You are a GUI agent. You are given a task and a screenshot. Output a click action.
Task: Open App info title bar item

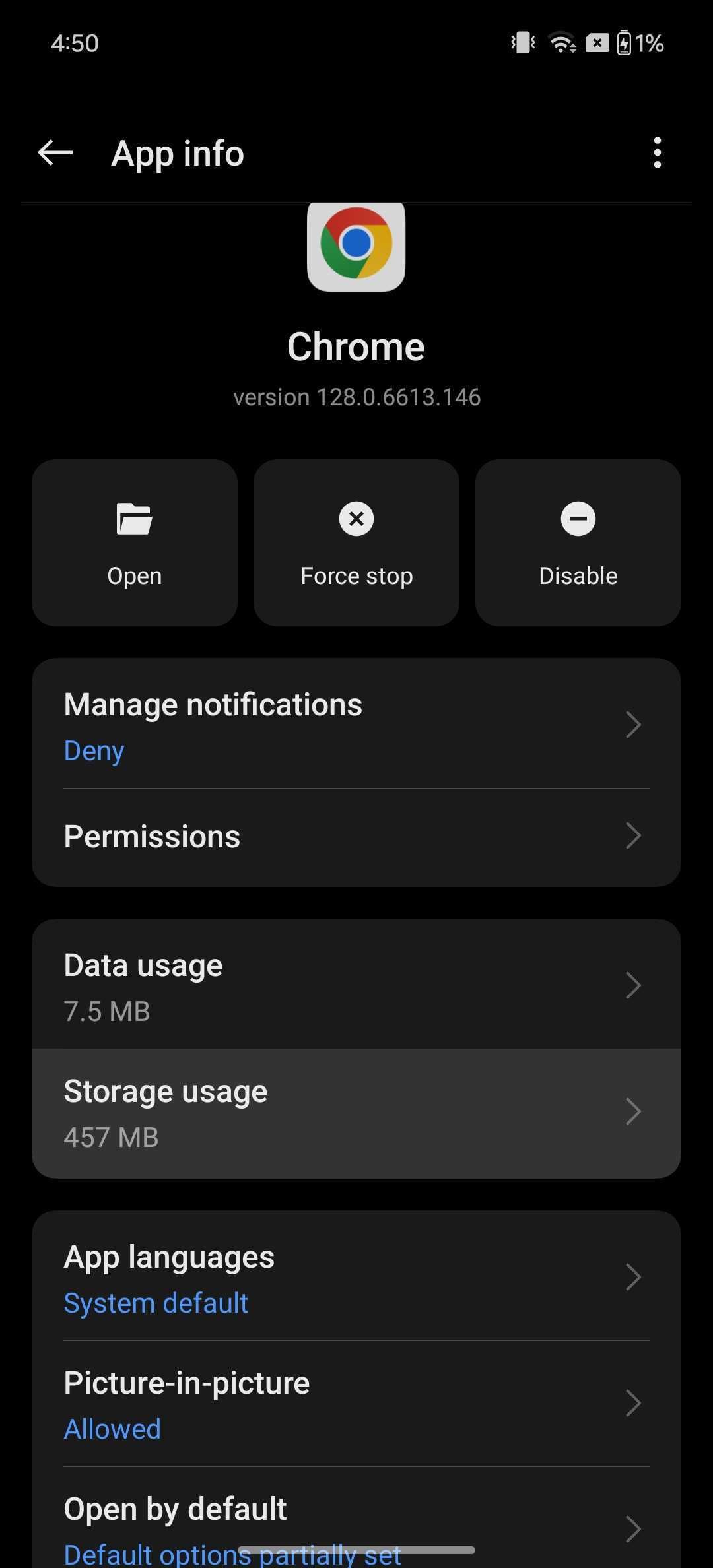pyautogui.click(x=177, y=152)
